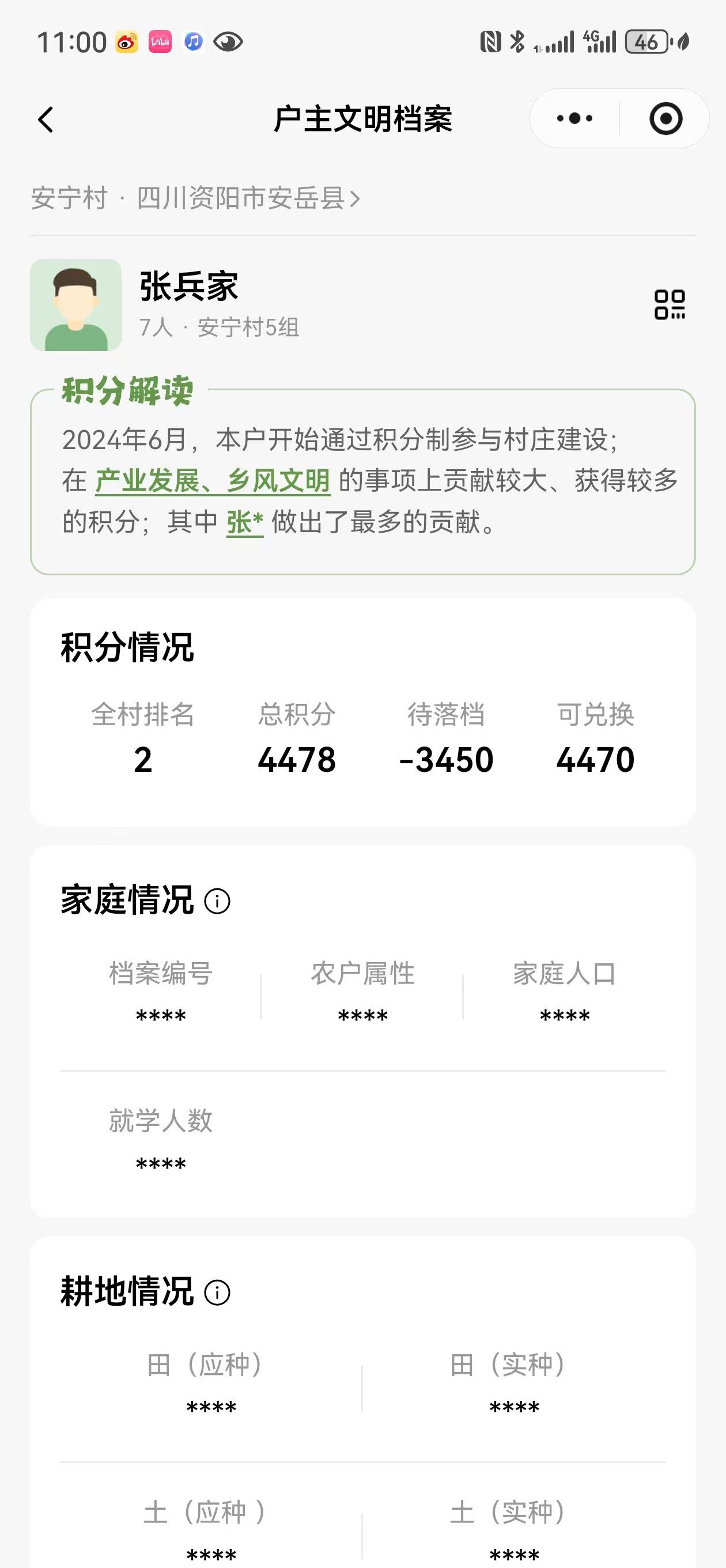Show the household QR code icon
726x1568 pixels.
(670, 304)
